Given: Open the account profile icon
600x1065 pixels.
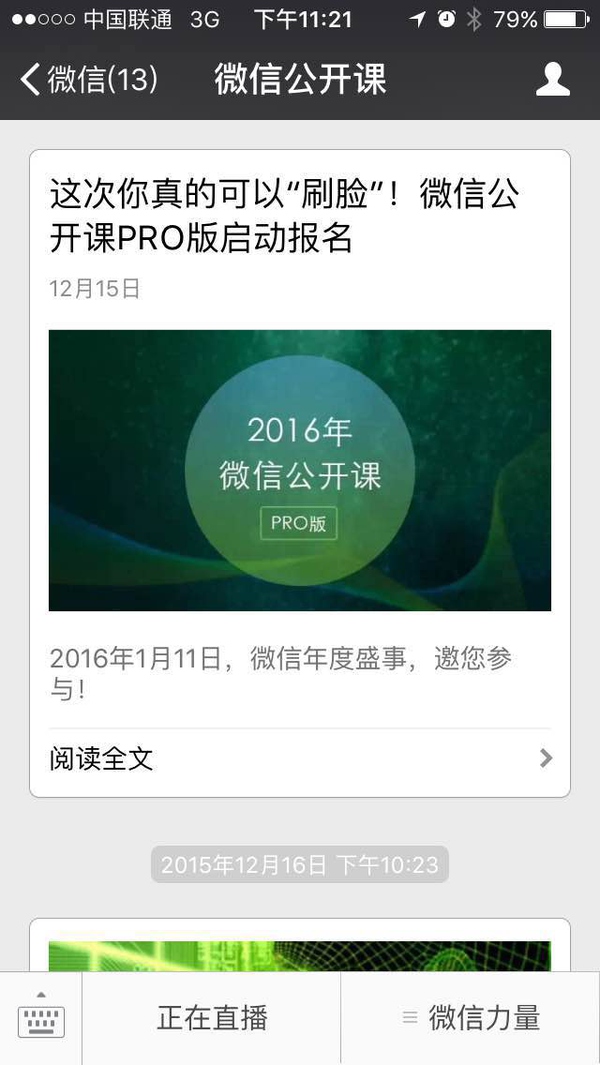Looking at the screenshot, I should pos(553,79).
